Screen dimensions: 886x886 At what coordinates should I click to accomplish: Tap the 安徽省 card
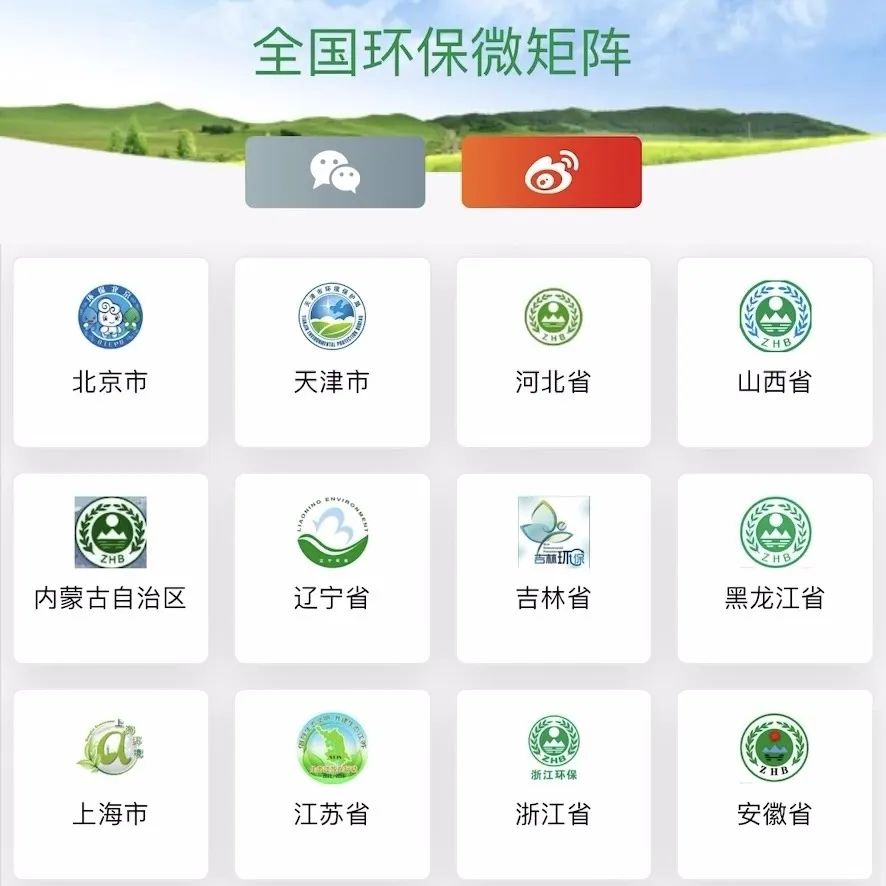pos(775,784)
